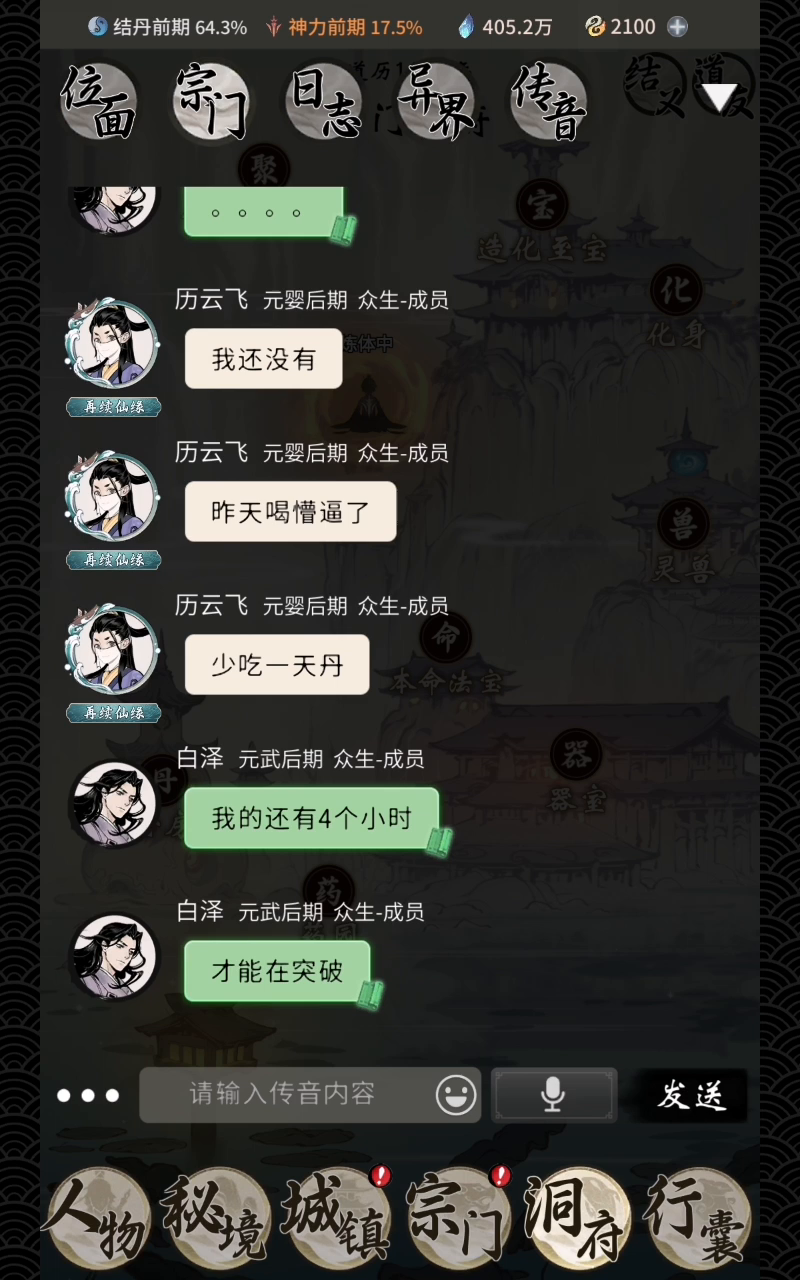Tap the microphone voice input button
The height and width of the screenshot is (1280, 800).
pyautogui.click(x=553, y=1094)
